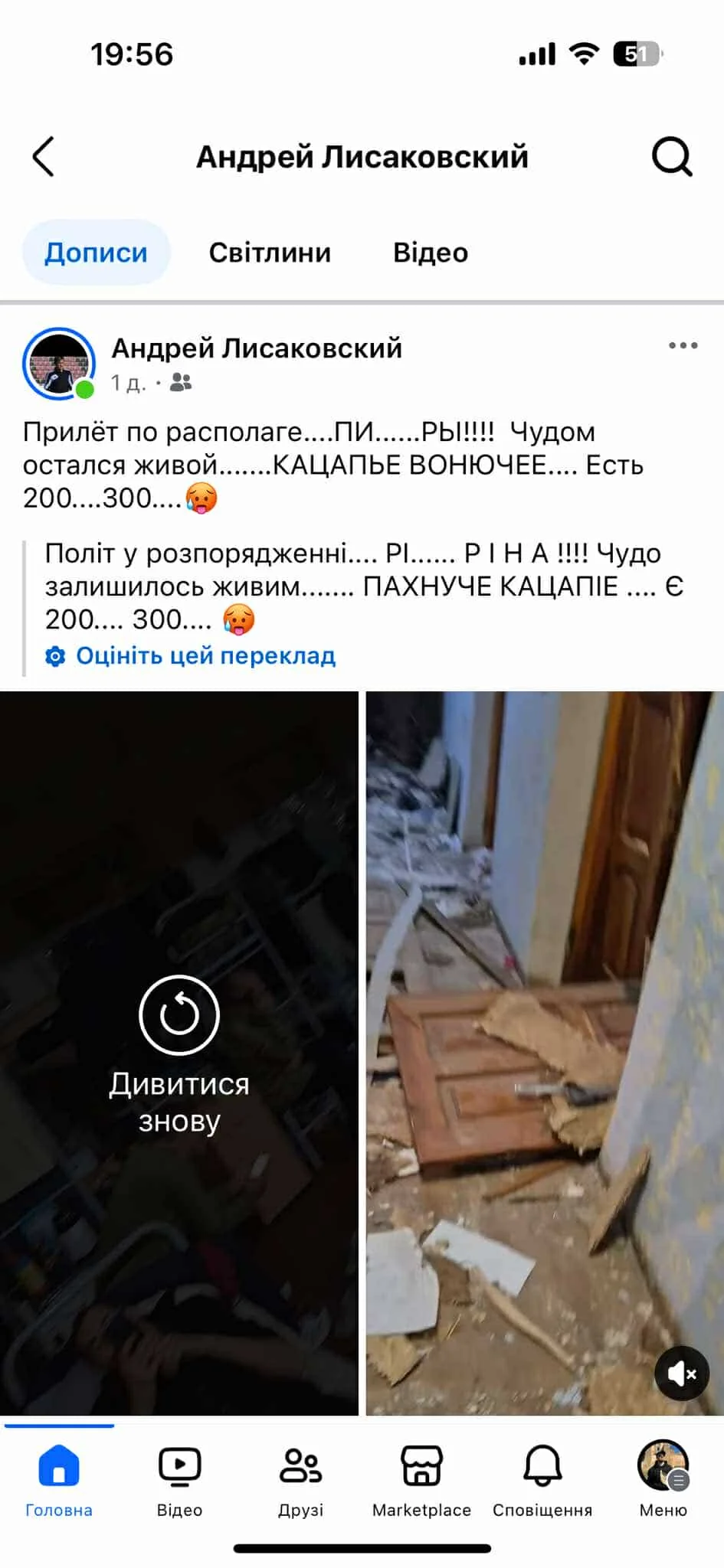Switch to the Відео profile tab
This screenshot has height=1568, width=724.
click(x=430, y=253)
